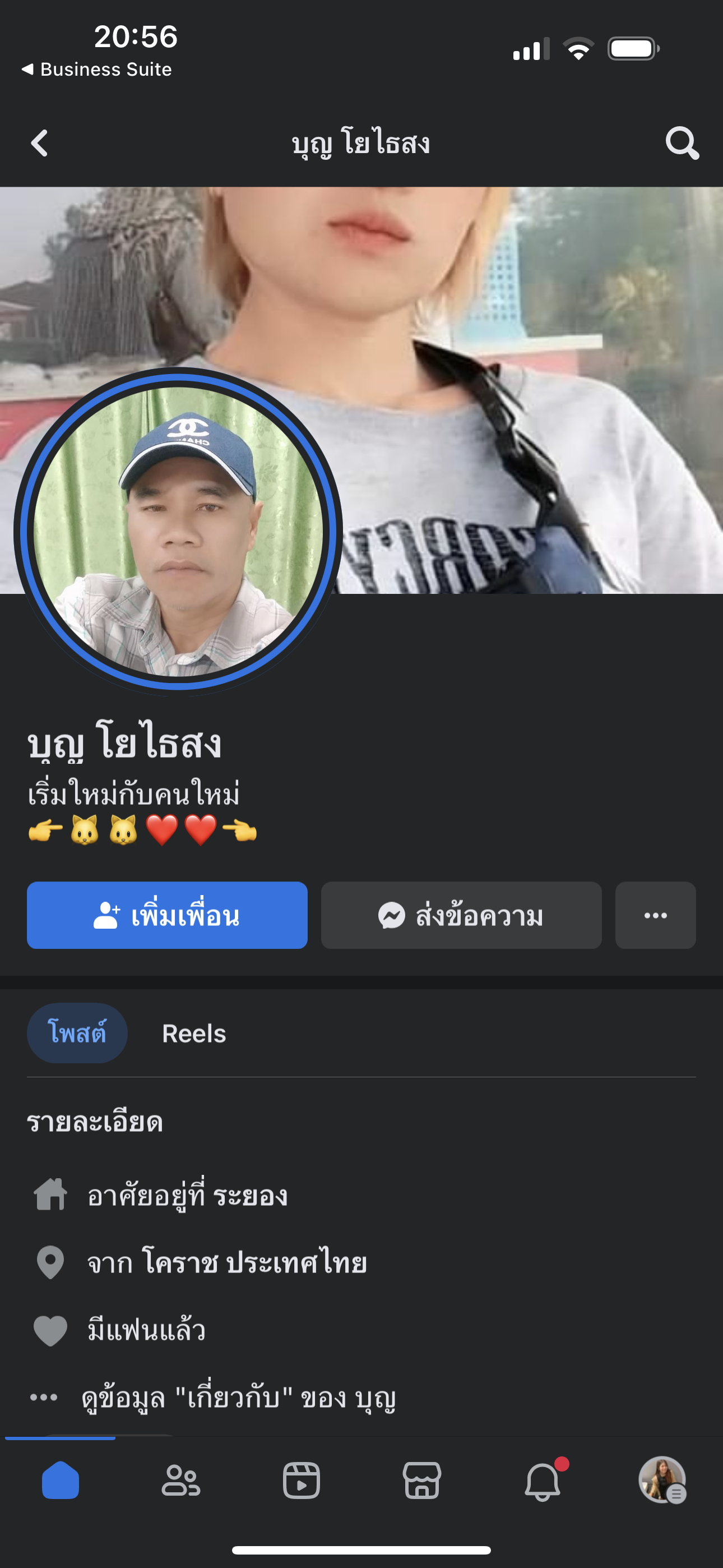Tap the เพิ่มเพื่อน add friend button
723x1568 pixels.
pos(167,915)
